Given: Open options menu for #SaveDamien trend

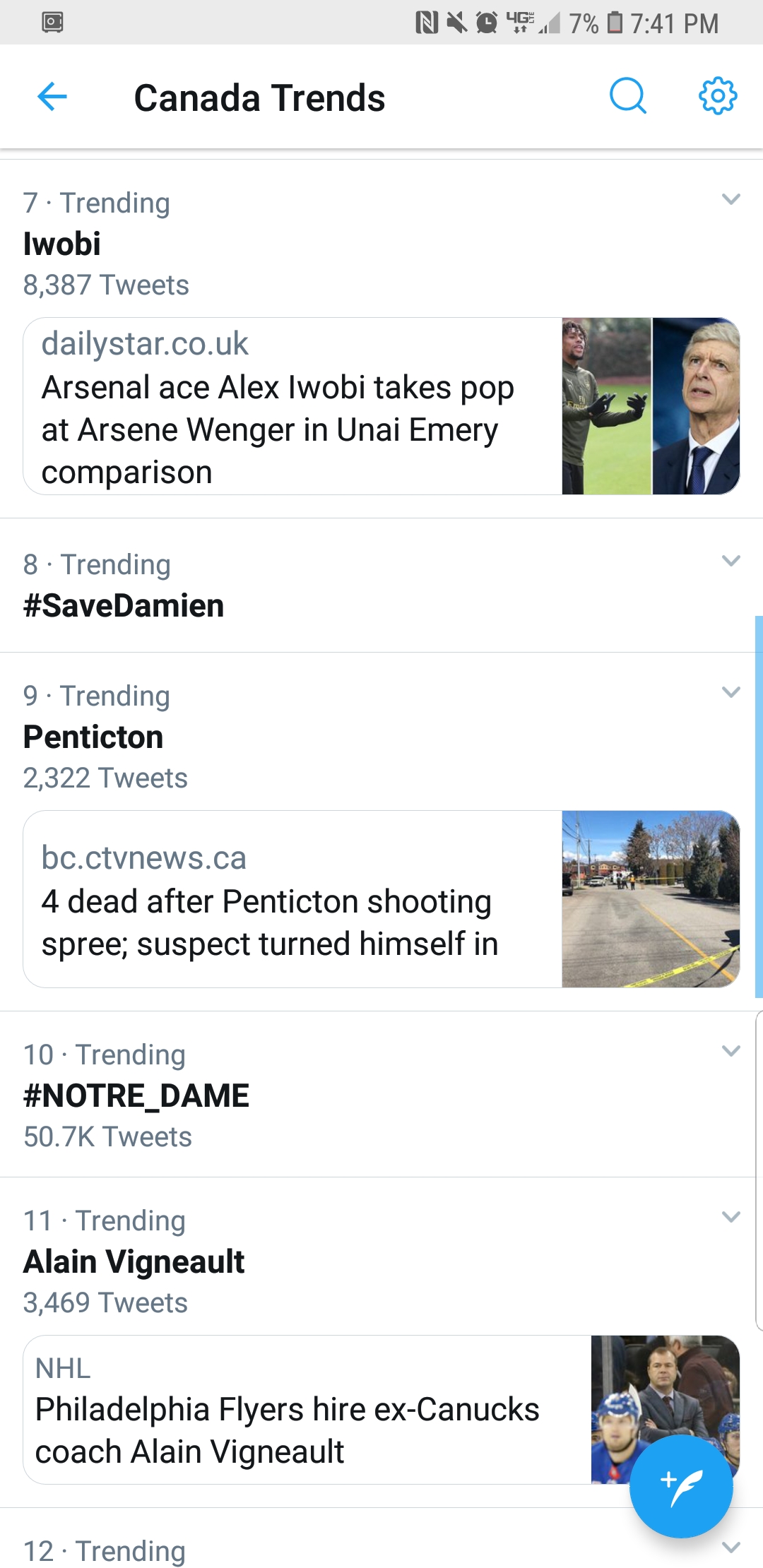Looking at the screenshot, I should click(731, 562).
